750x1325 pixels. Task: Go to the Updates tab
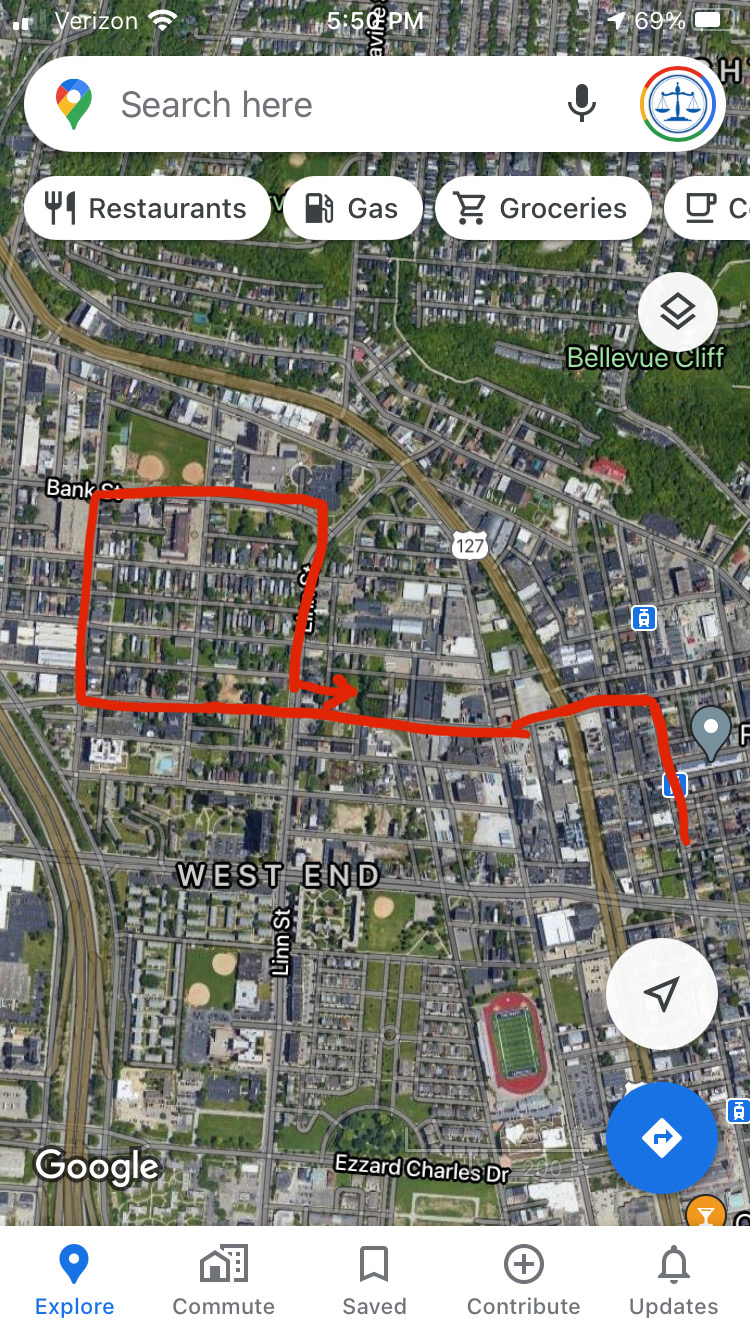673,1280
